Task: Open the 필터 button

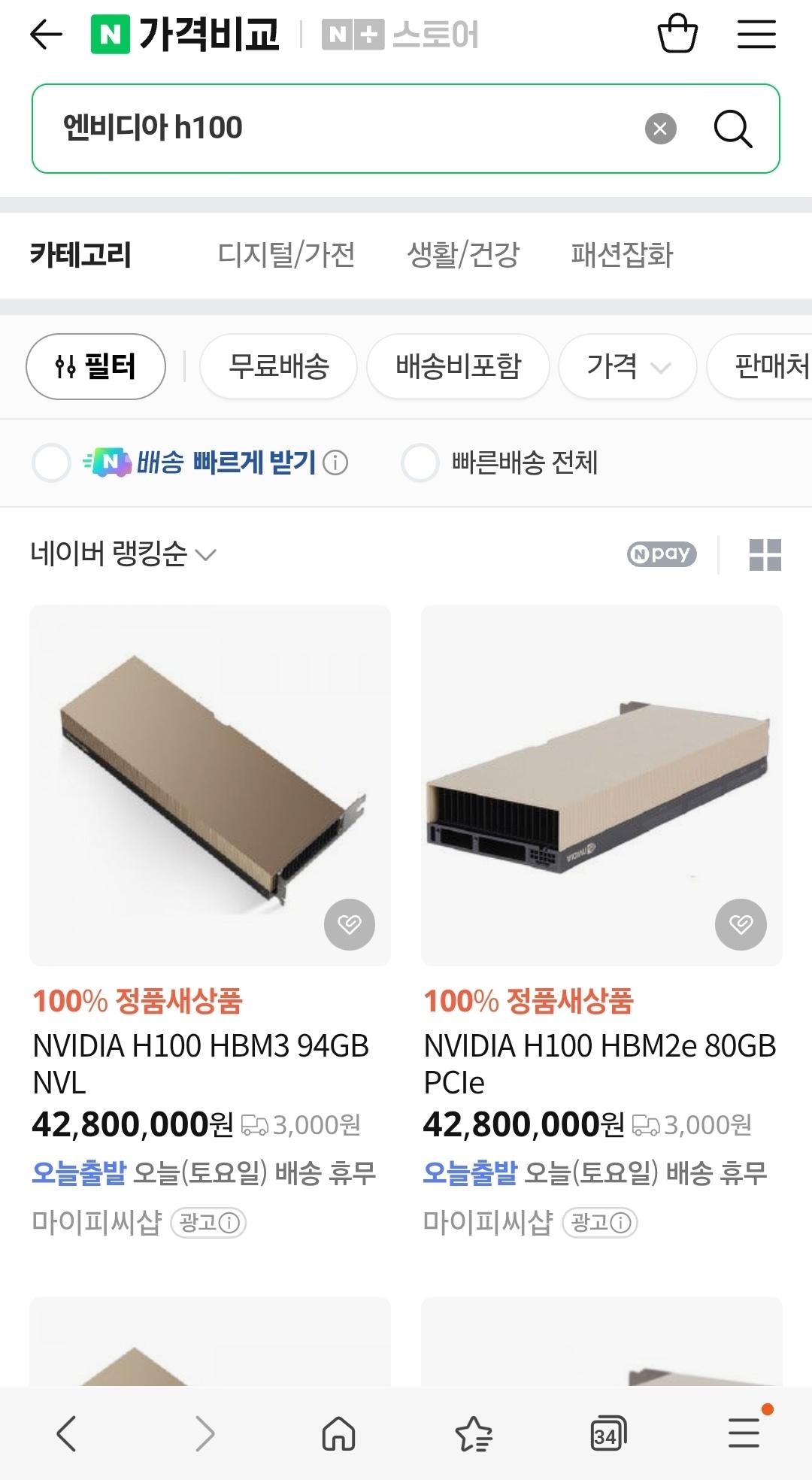Action: (95, 366)
